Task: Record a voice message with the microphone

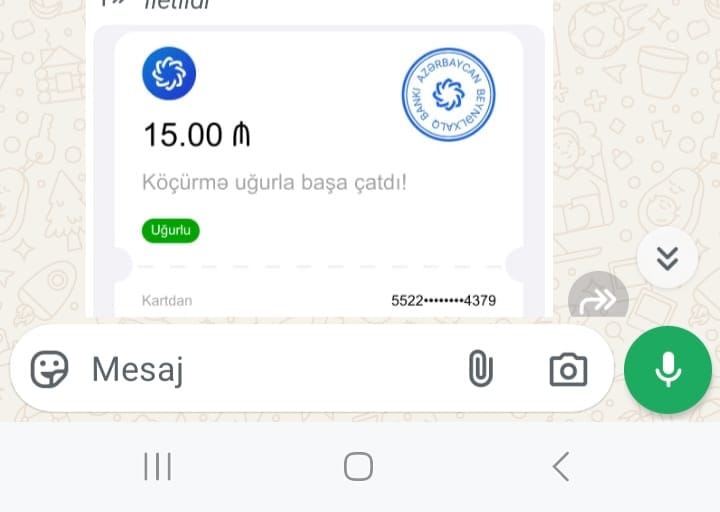Action: [x=668, y=370]
